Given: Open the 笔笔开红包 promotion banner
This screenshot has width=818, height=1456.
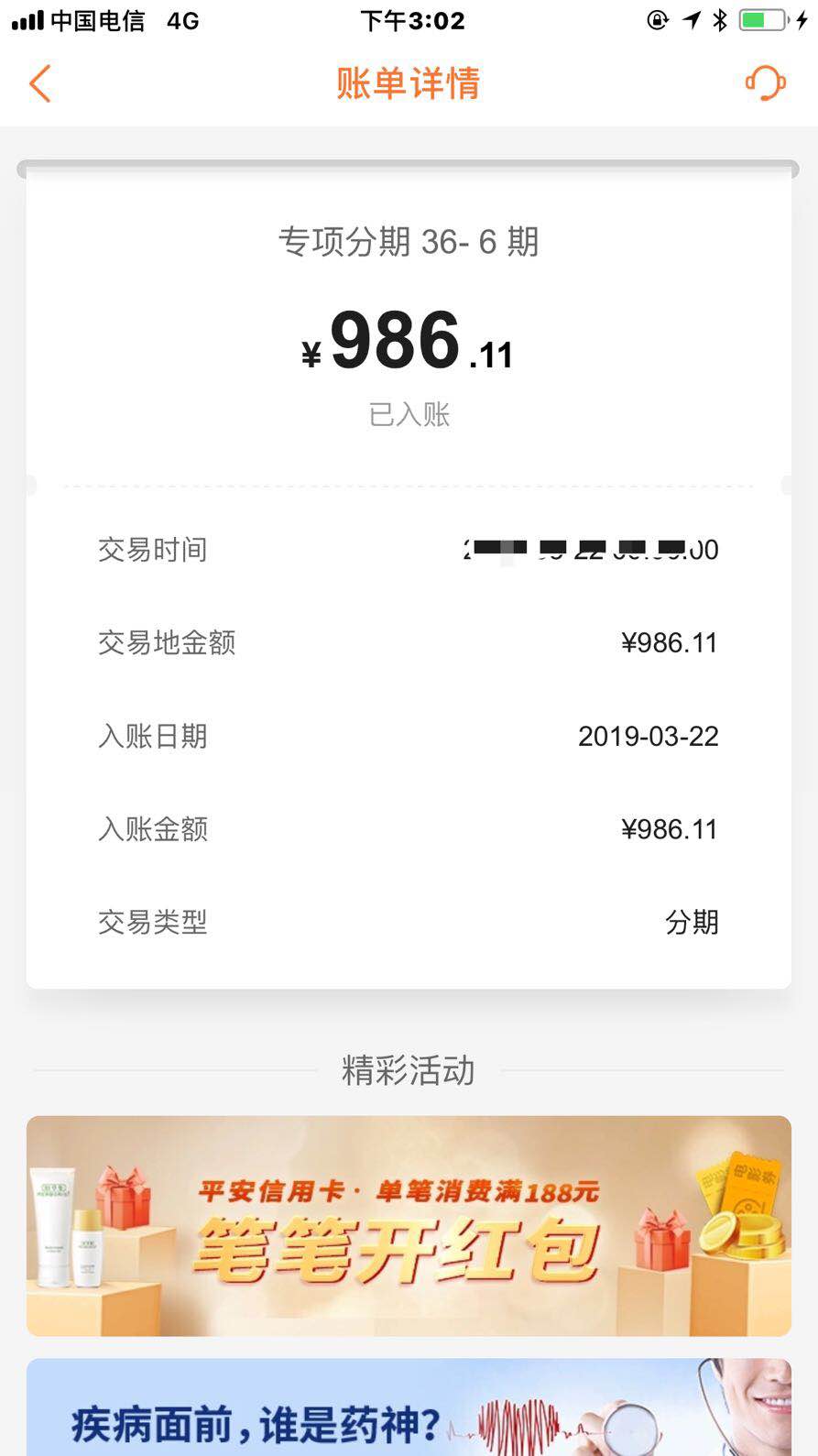Looking at the screenshot, I should click(x=409, y=1225).
